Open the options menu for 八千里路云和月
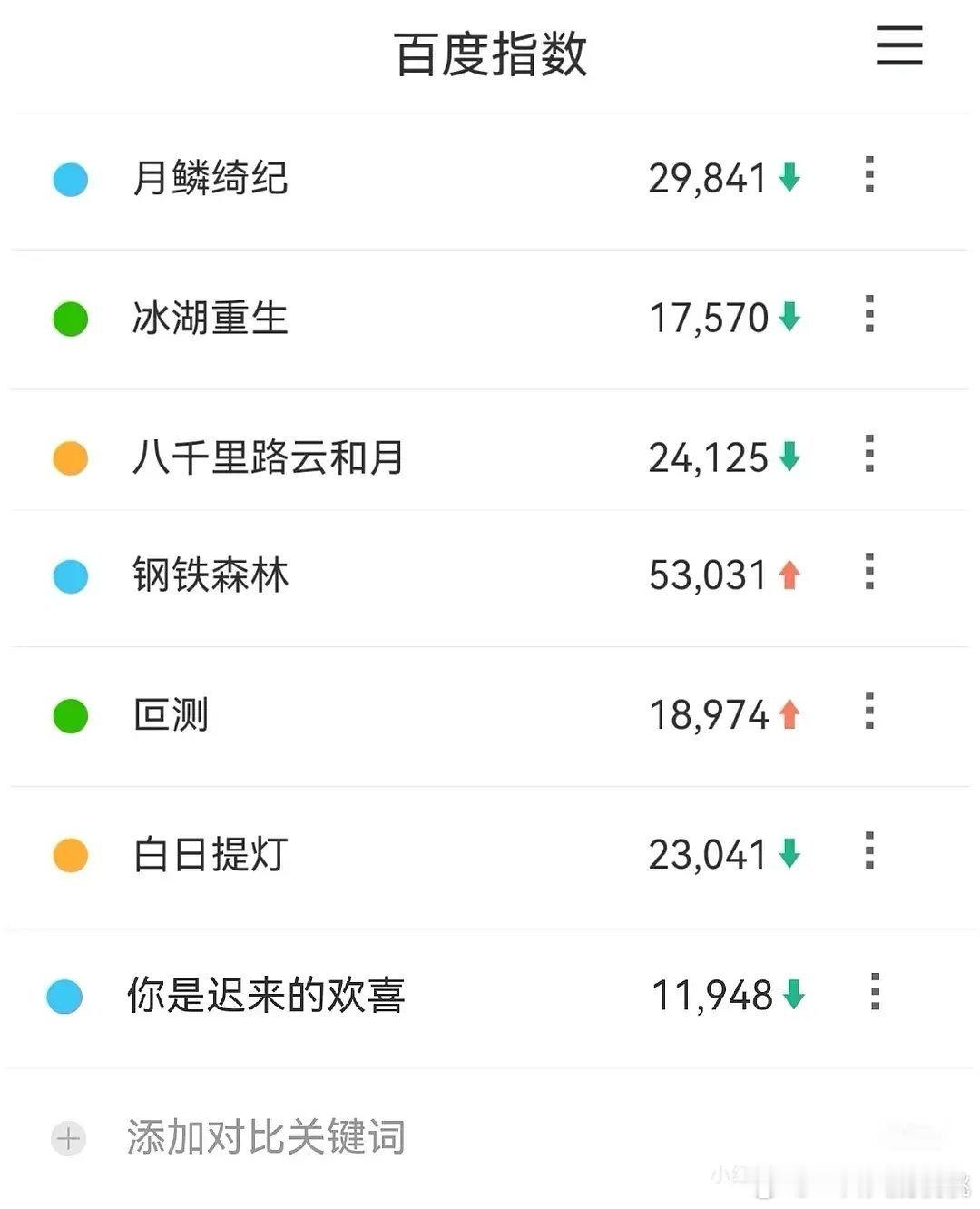 click(x=869, y=451)
